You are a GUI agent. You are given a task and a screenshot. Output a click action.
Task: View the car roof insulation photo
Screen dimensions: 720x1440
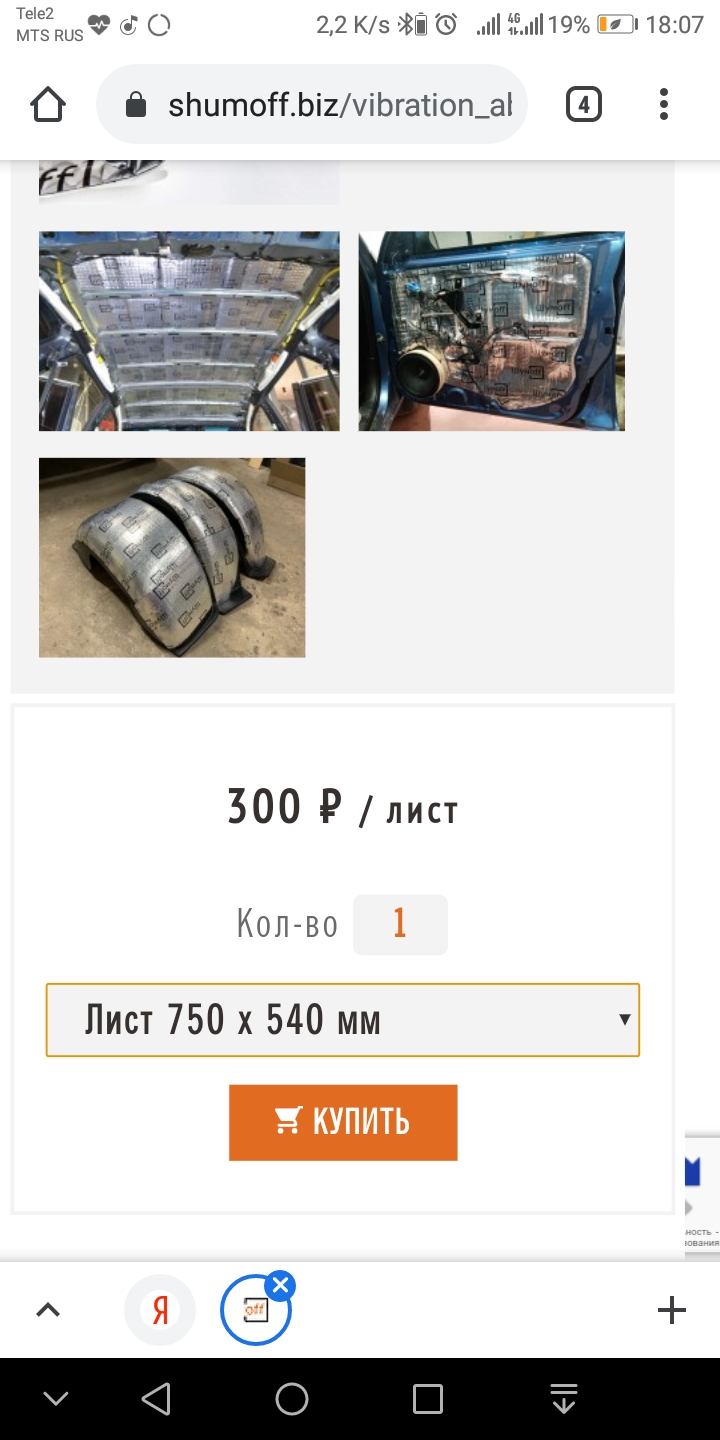189,331
